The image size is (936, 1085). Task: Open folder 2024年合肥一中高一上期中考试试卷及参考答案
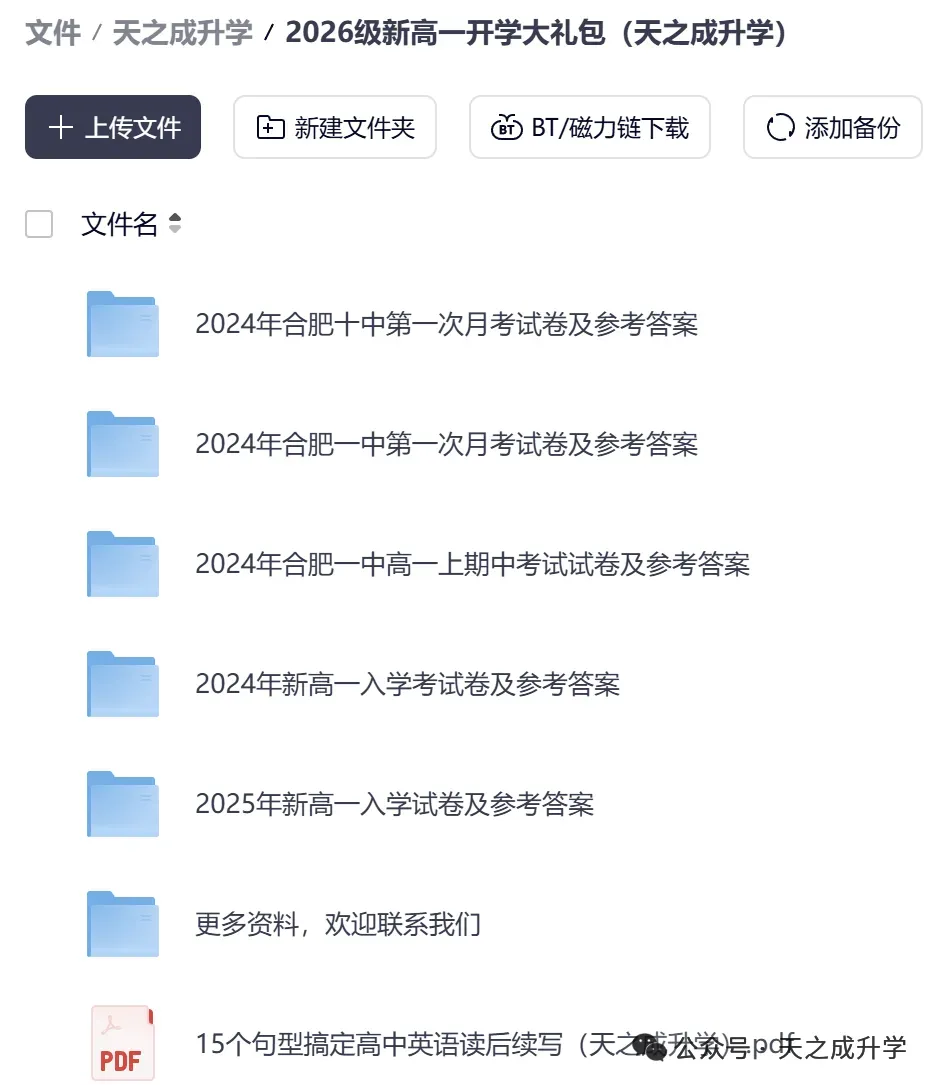[472, 564]
